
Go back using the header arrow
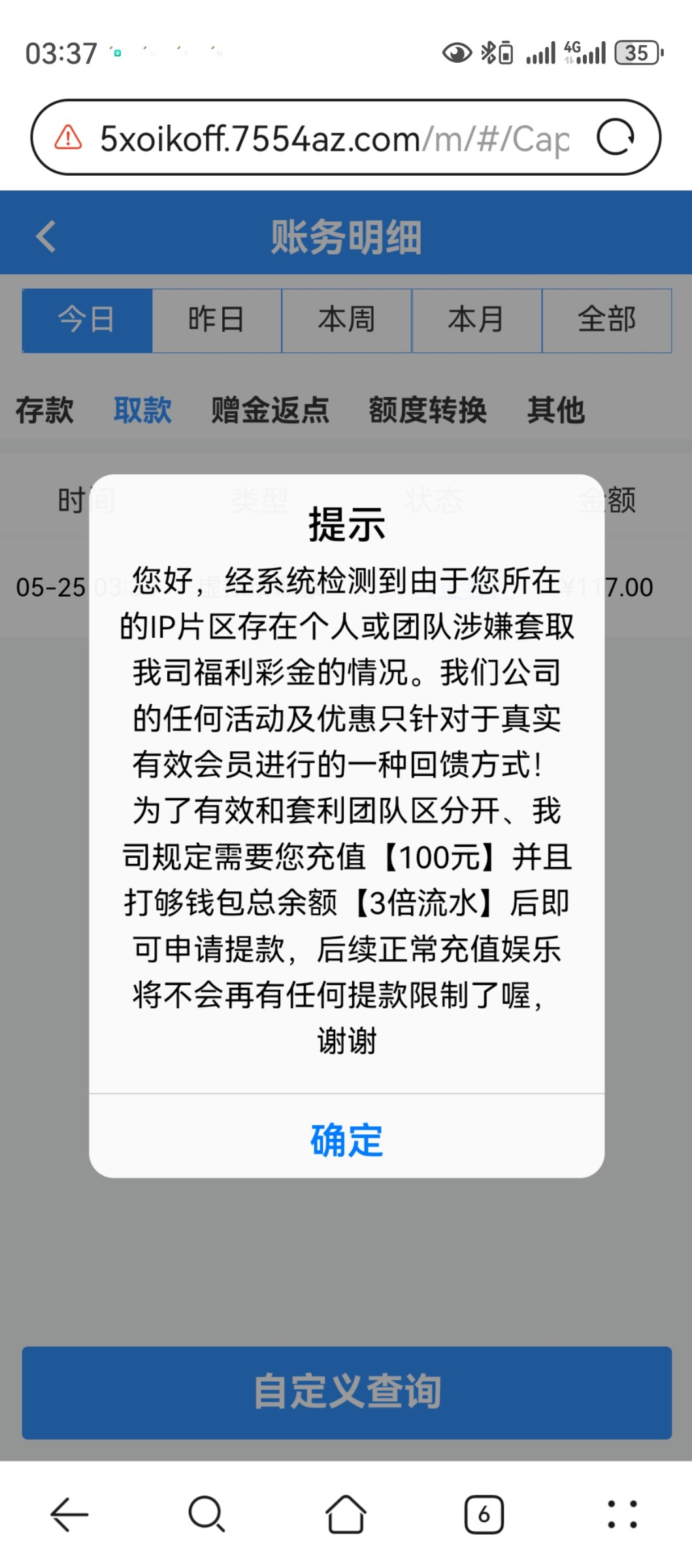[x=46, y=236]
